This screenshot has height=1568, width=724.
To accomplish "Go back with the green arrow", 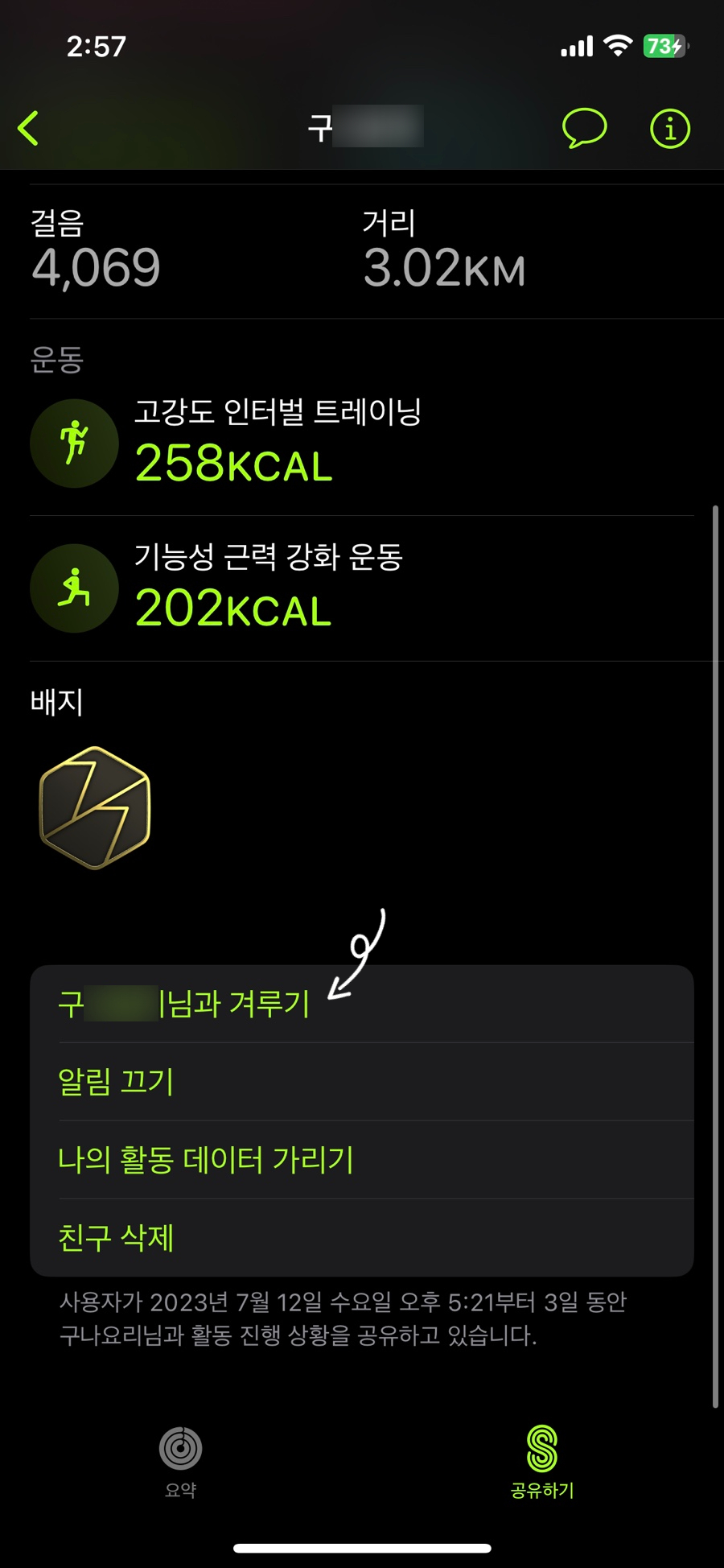I will click(x=28, y=129).
